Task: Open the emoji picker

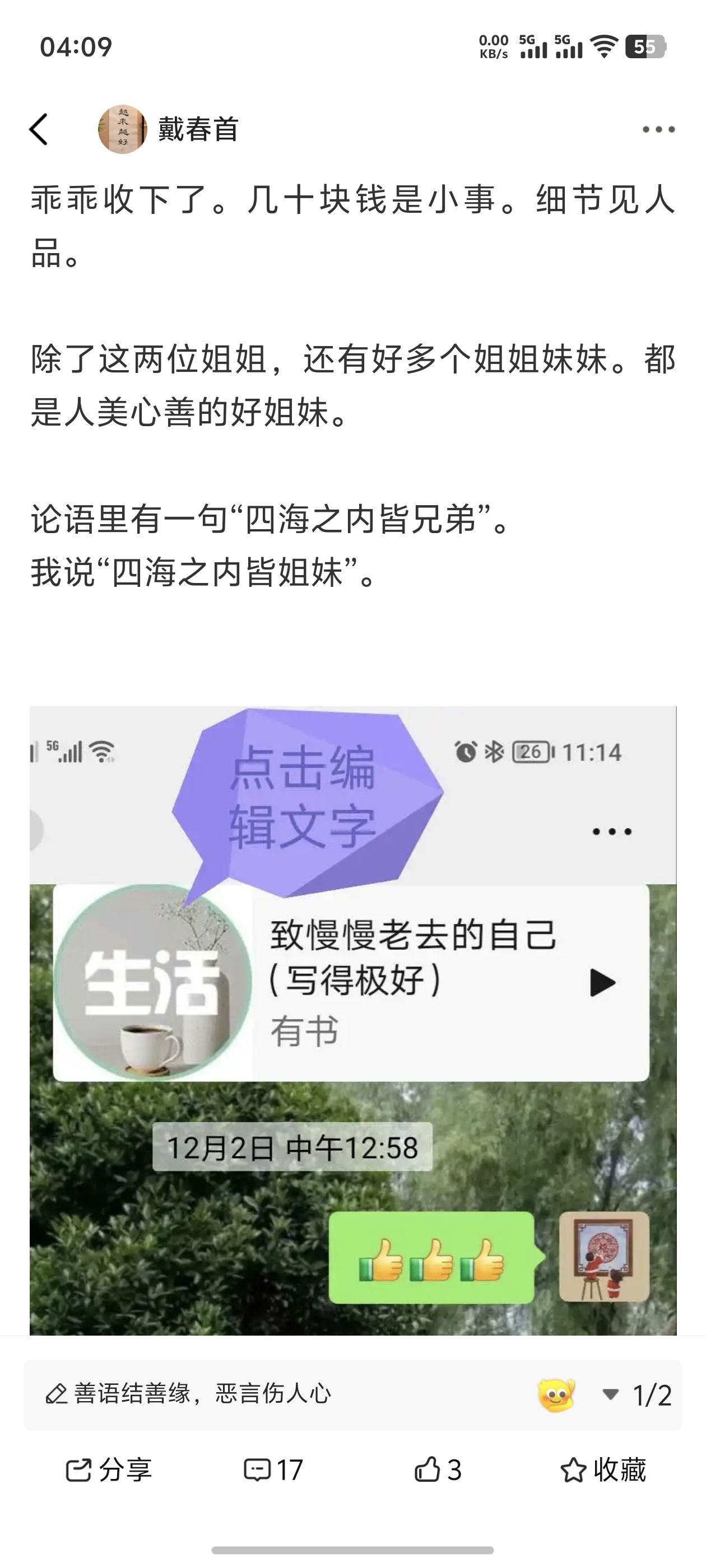Action: point(555,1394)
